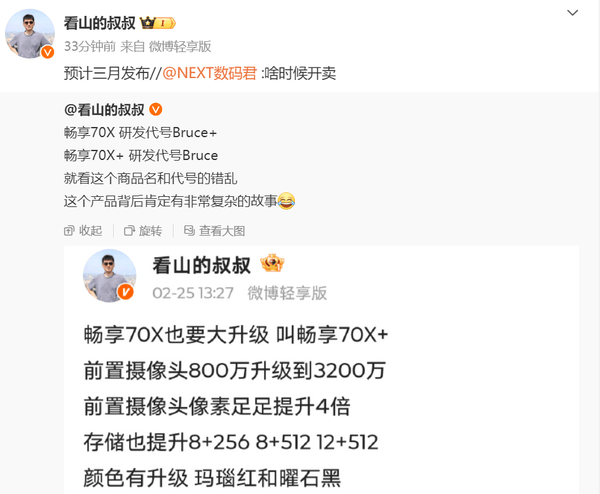Open the embedded post screenshot image

tap(320, 368)
